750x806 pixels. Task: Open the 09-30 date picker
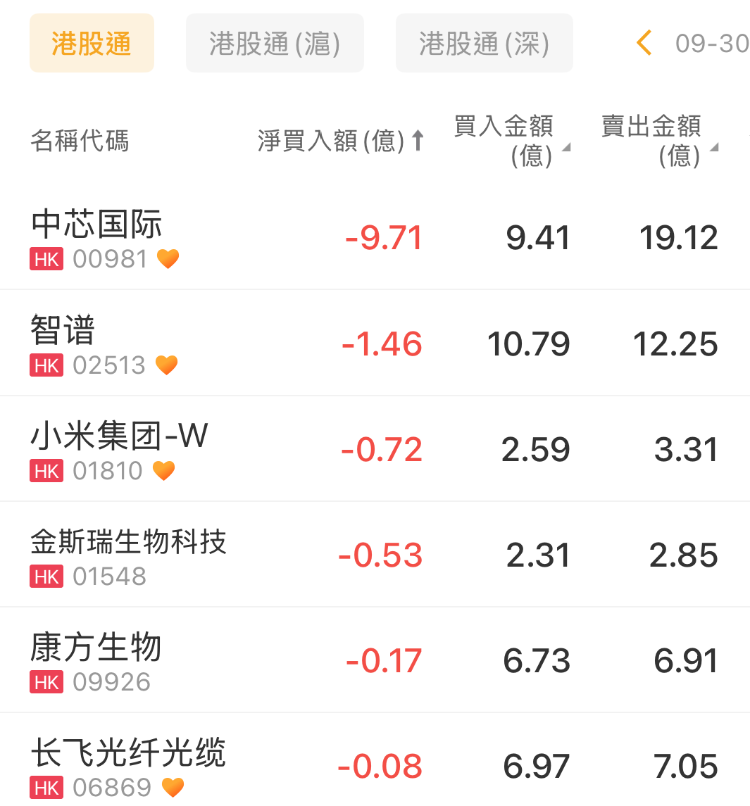(712, 44)
